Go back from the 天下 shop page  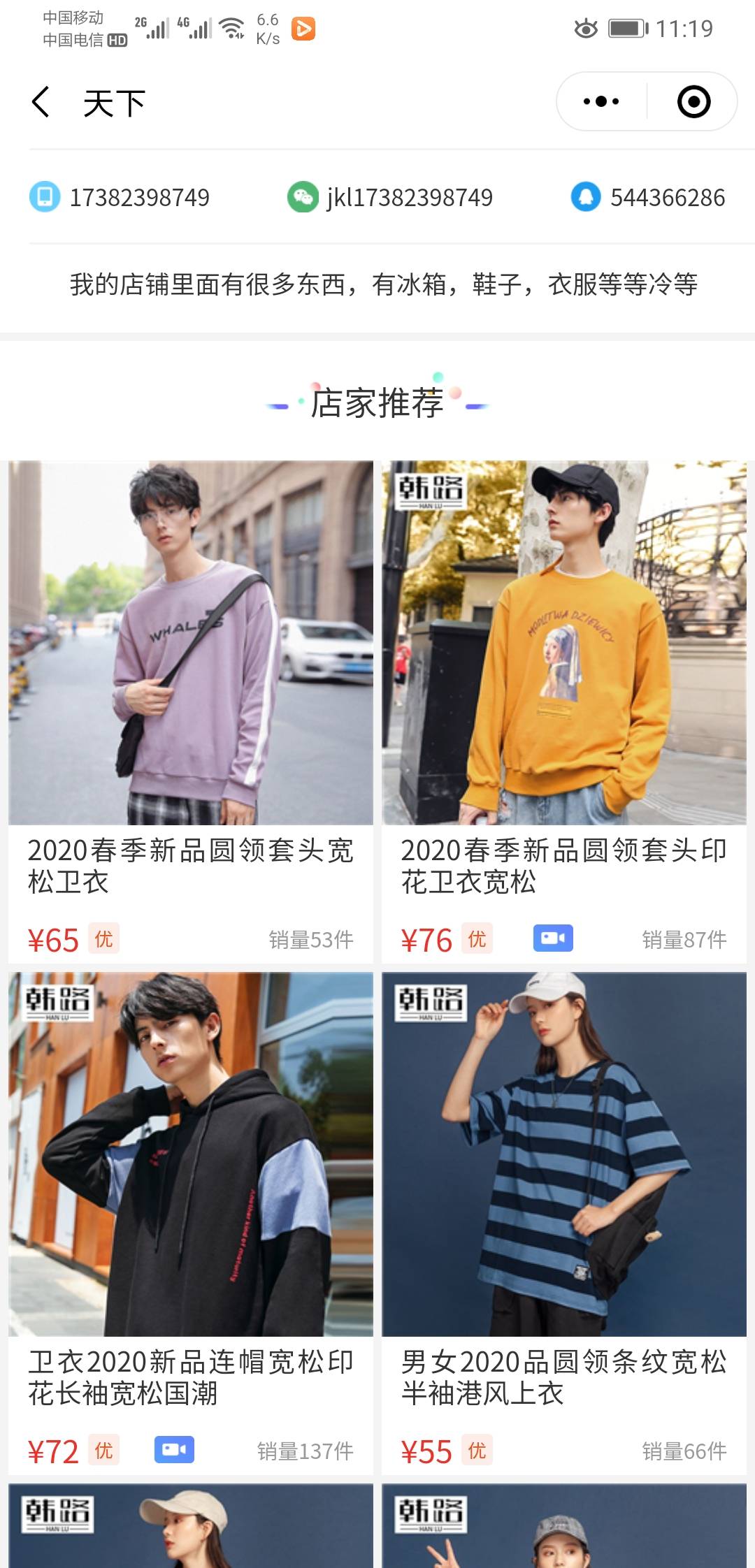[41, 102]
